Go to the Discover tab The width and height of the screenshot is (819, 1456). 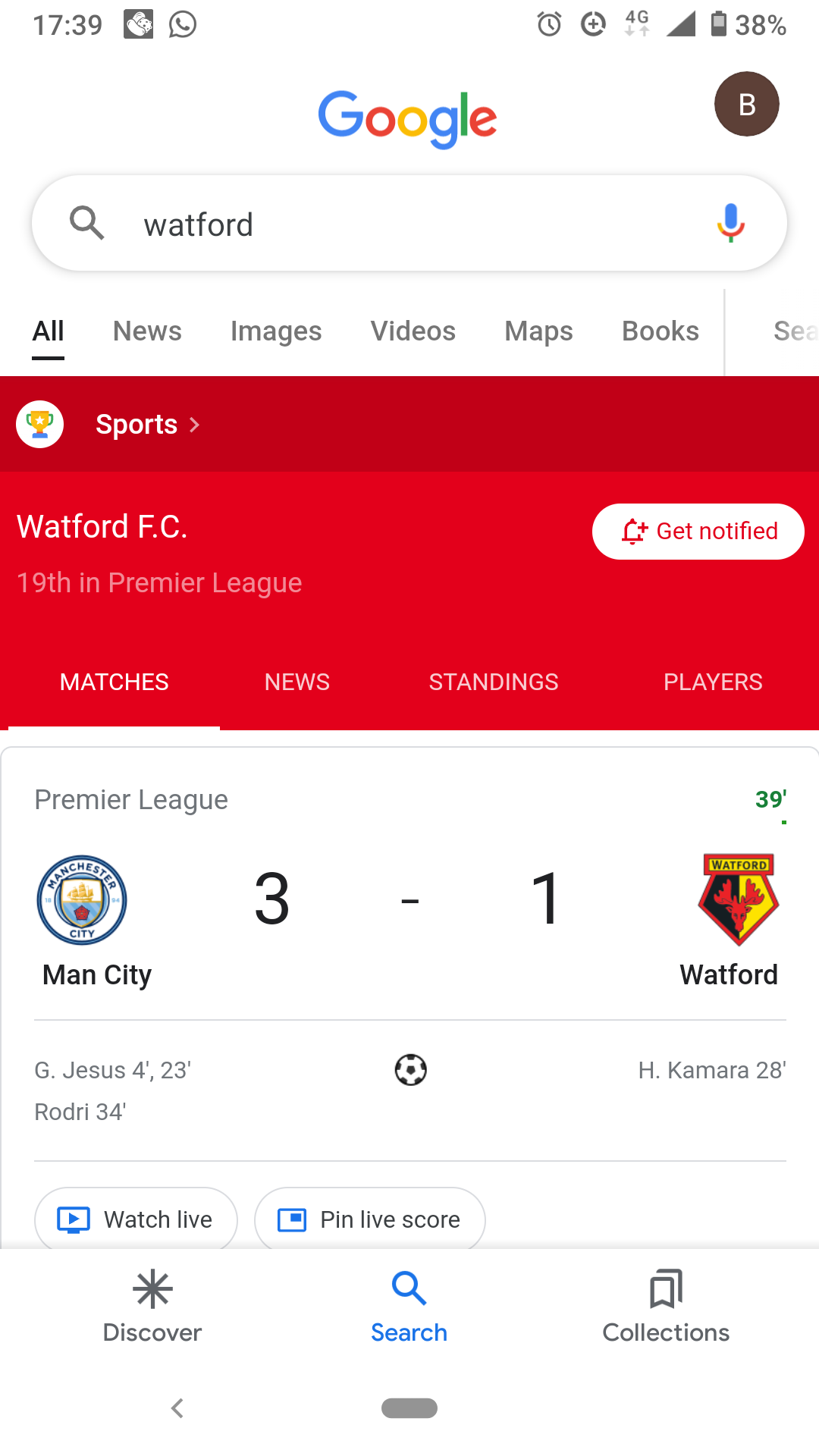pyautogui.click(x=152, y=1306)
